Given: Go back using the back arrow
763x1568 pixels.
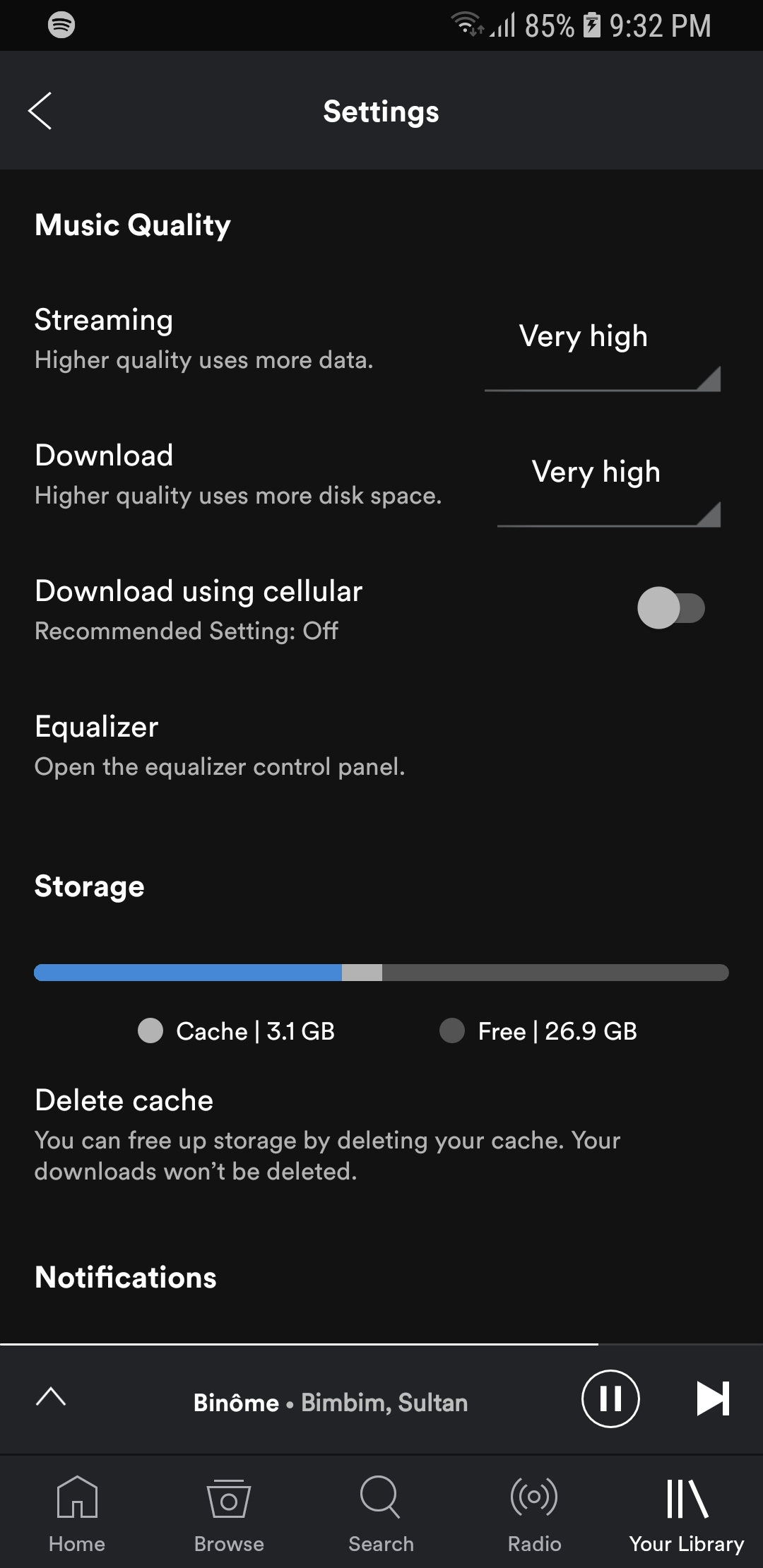Looking at the screenshot, I should point(40,111).
